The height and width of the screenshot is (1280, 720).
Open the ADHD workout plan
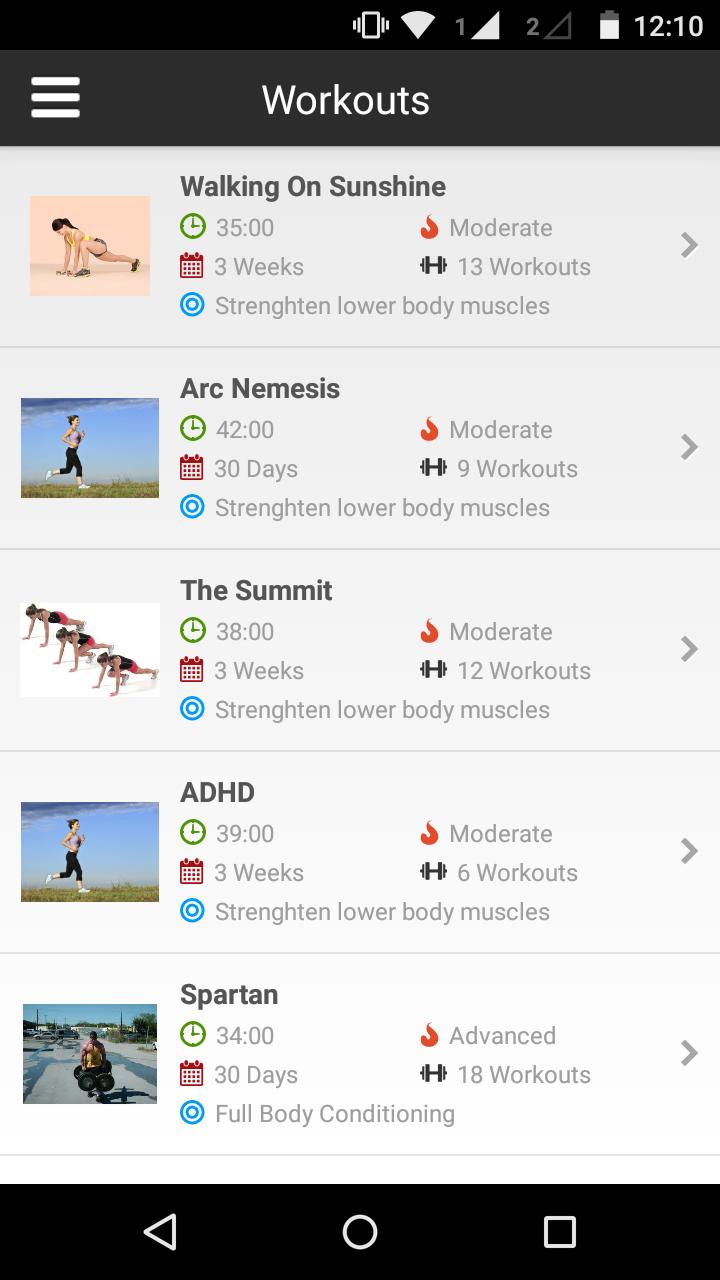(x=688, y=850)
